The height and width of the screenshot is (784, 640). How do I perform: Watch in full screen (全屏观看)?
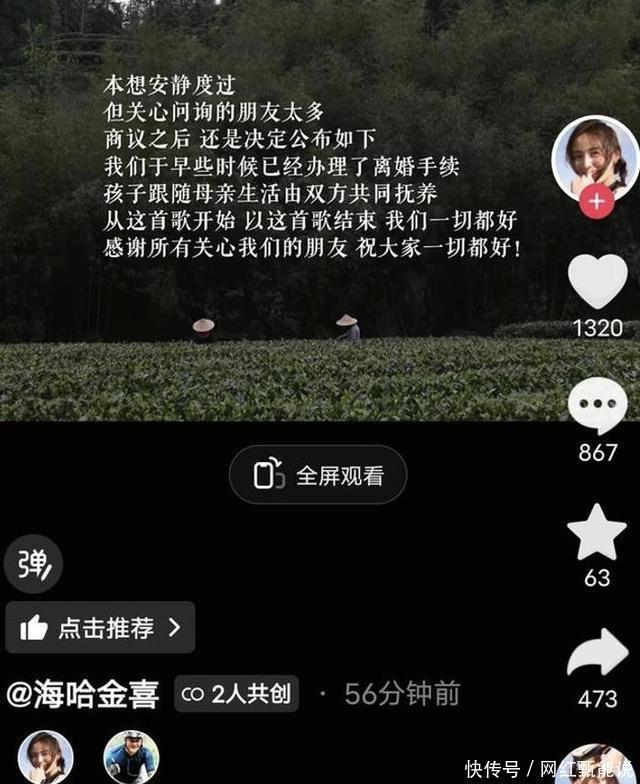tap(318, 475)
